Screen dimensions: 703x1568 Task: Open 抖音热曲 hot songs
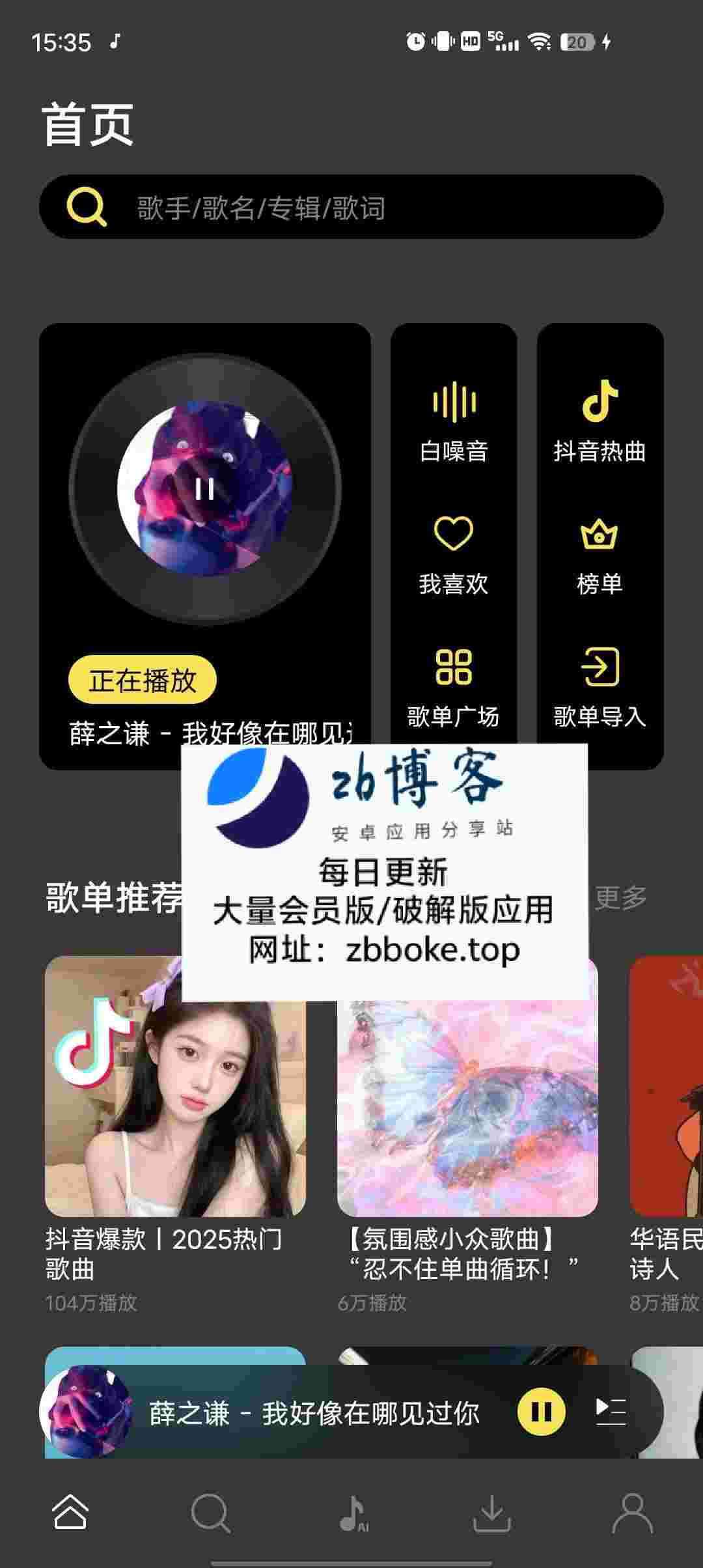point(600,421)
